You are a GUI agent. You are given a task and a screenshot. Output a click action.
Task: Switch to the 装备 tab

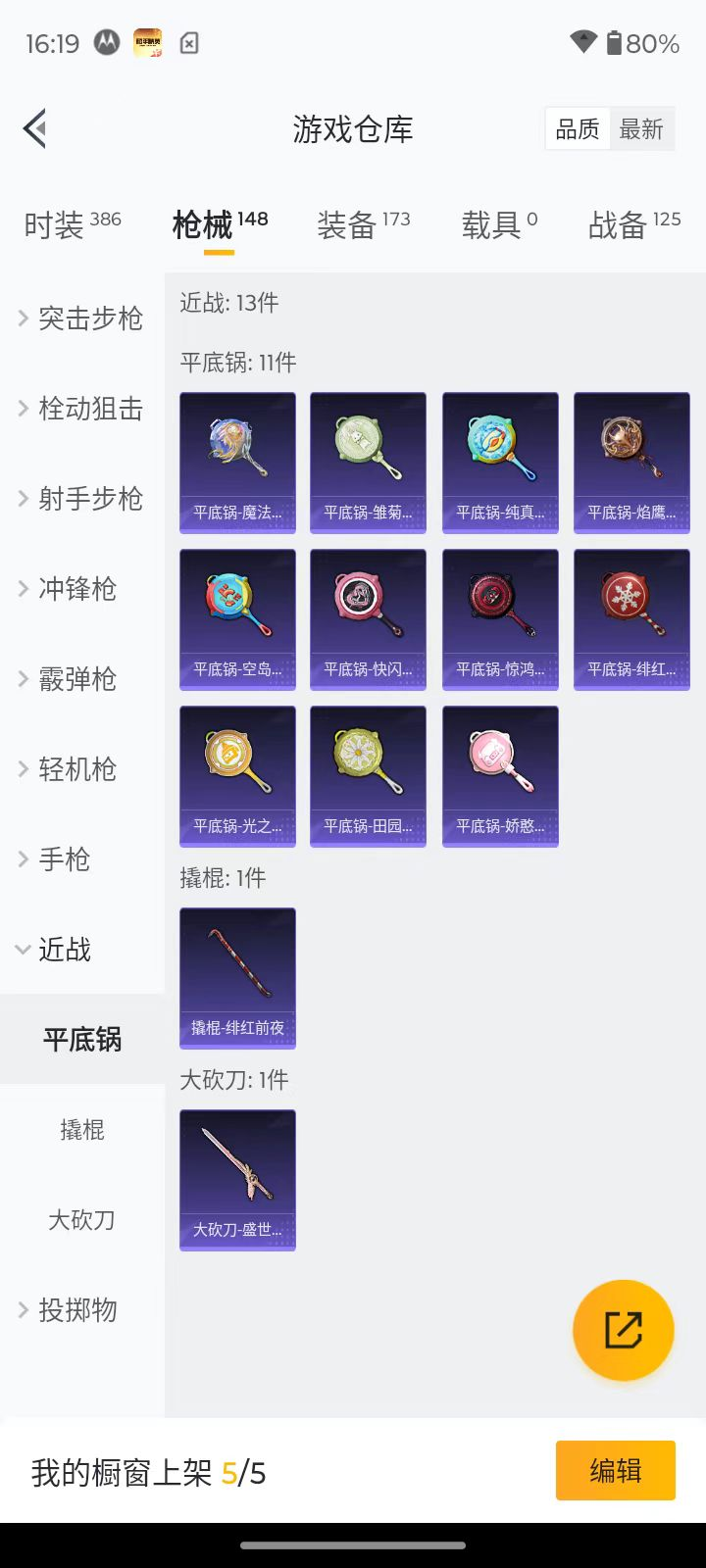pyautogui.click(x=363, y=224)
